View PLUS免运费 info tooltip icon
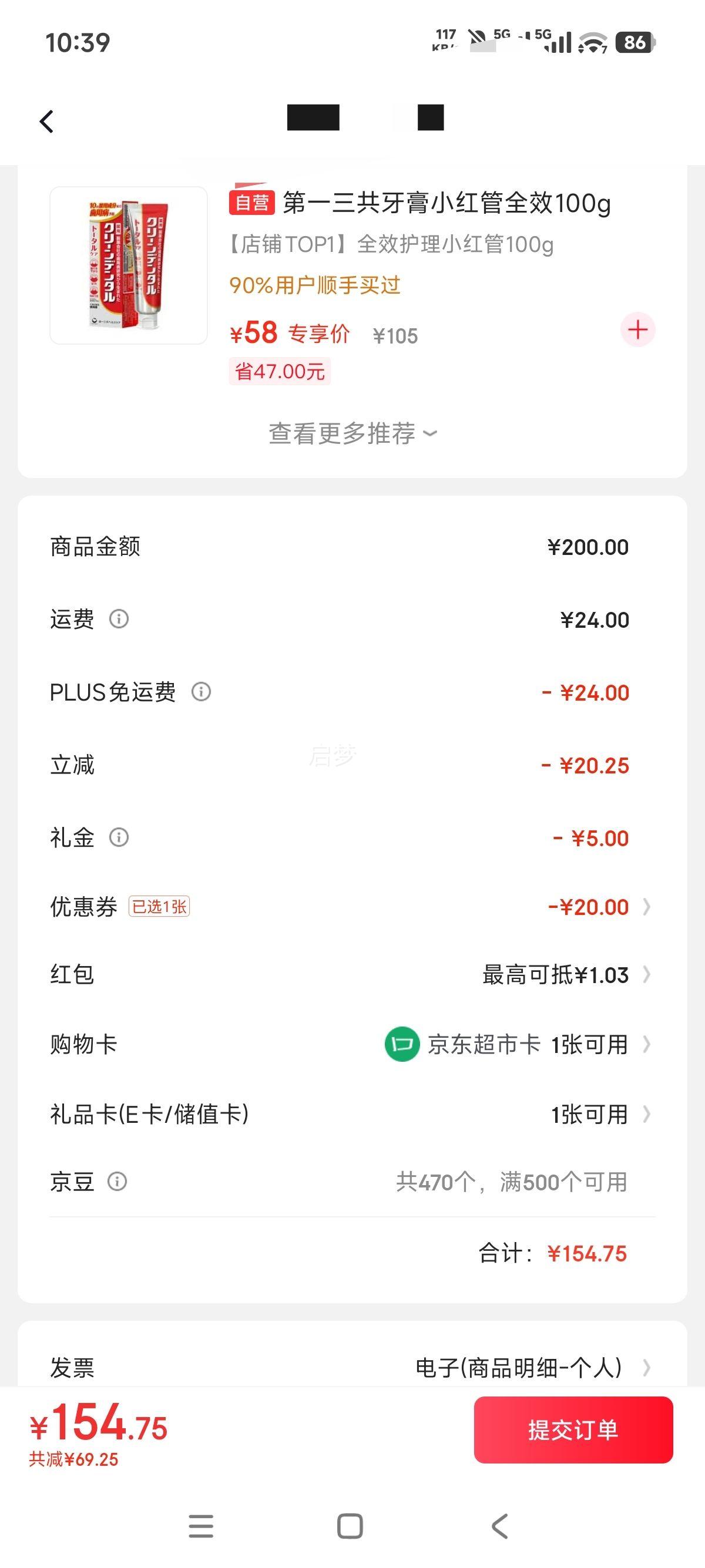 point(201,692)
